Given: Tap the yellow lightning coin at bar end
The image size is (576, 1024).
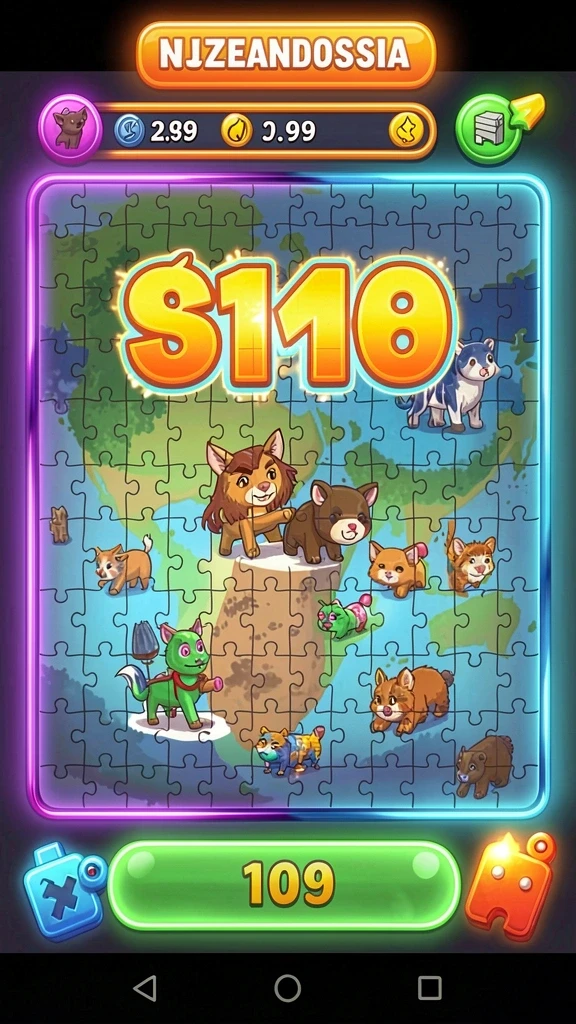Looking at the screenshot, I should pos(406,130).
